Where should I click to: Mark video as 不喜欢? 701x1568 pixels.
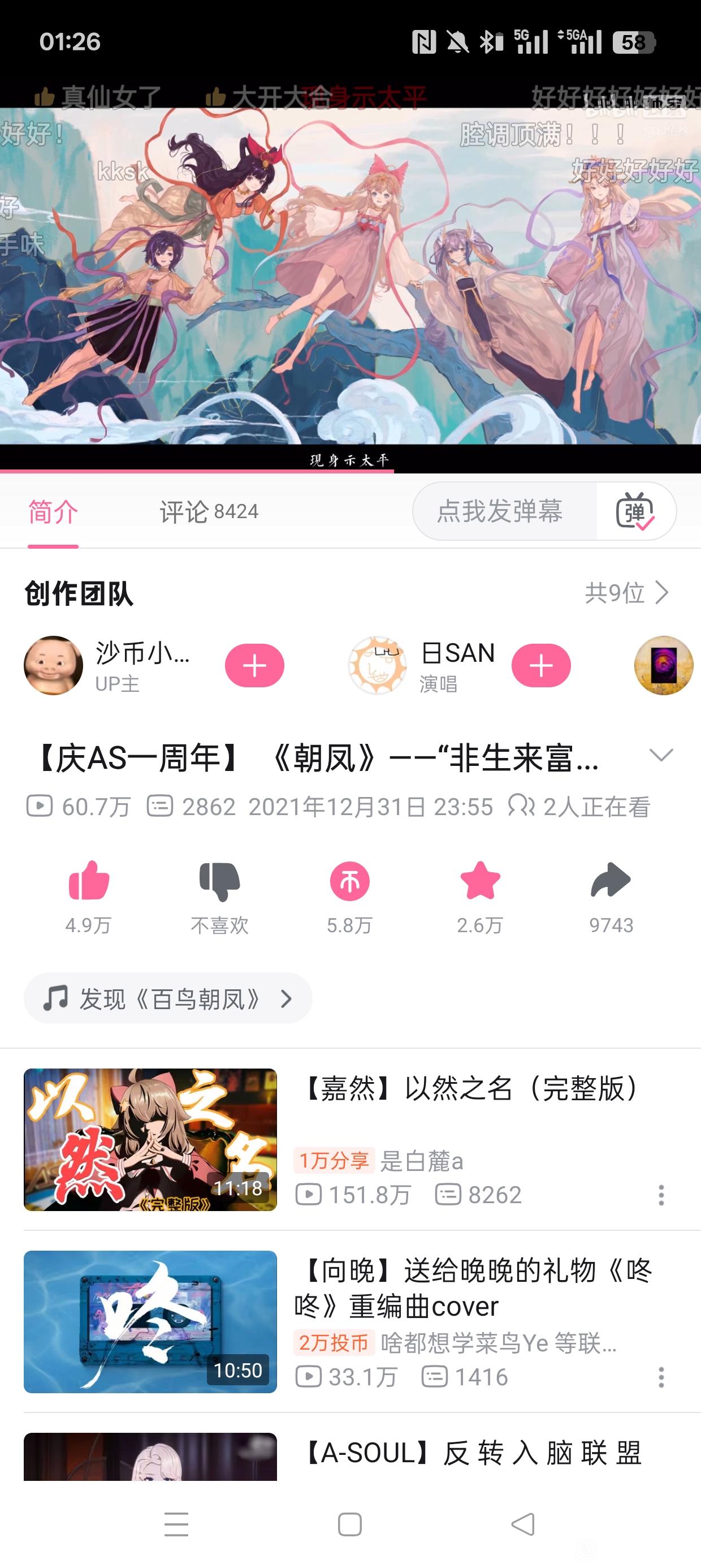pos(220,881)
